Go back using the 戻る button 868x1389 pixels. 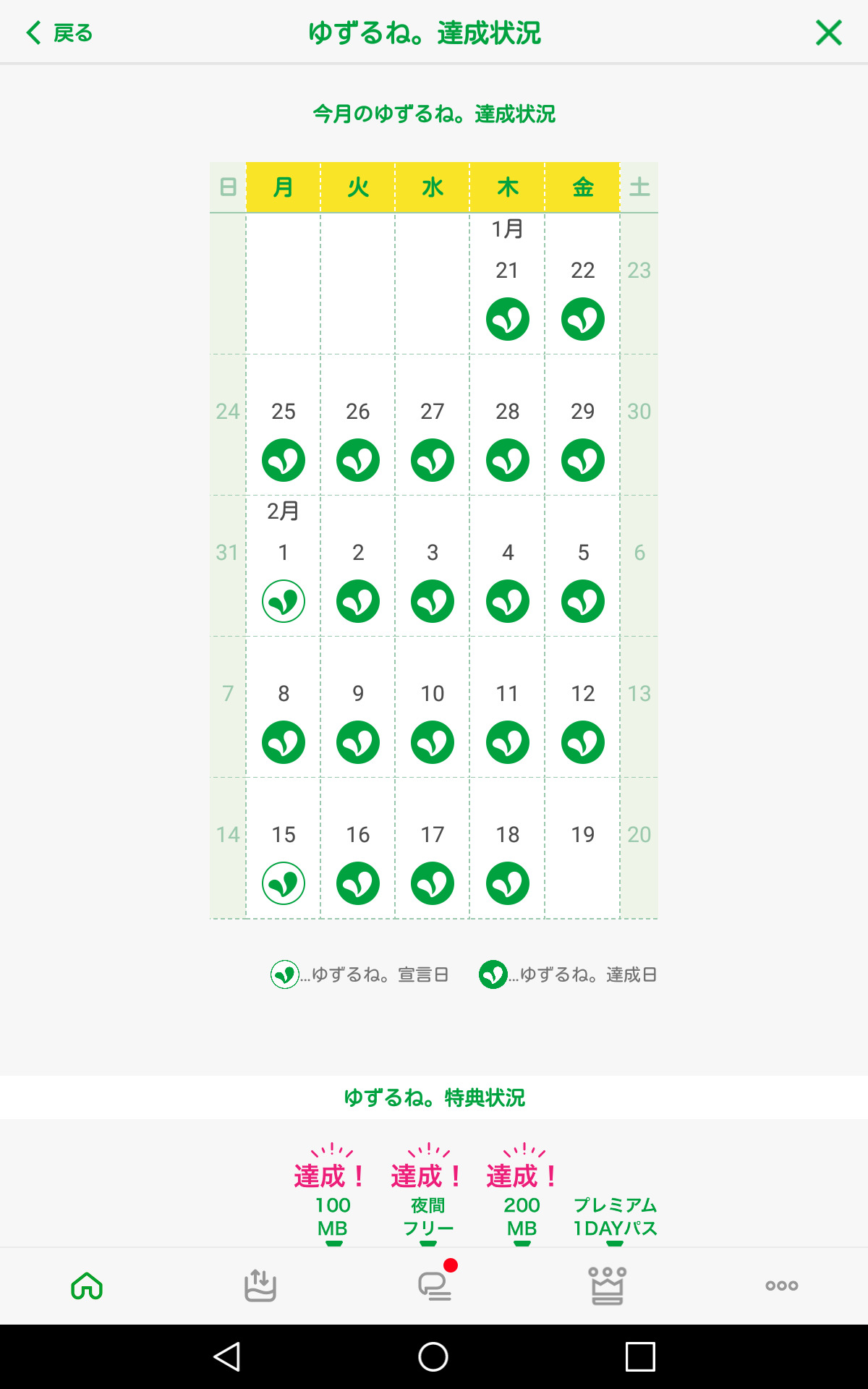pyautogui.click(x=59, y=33)
